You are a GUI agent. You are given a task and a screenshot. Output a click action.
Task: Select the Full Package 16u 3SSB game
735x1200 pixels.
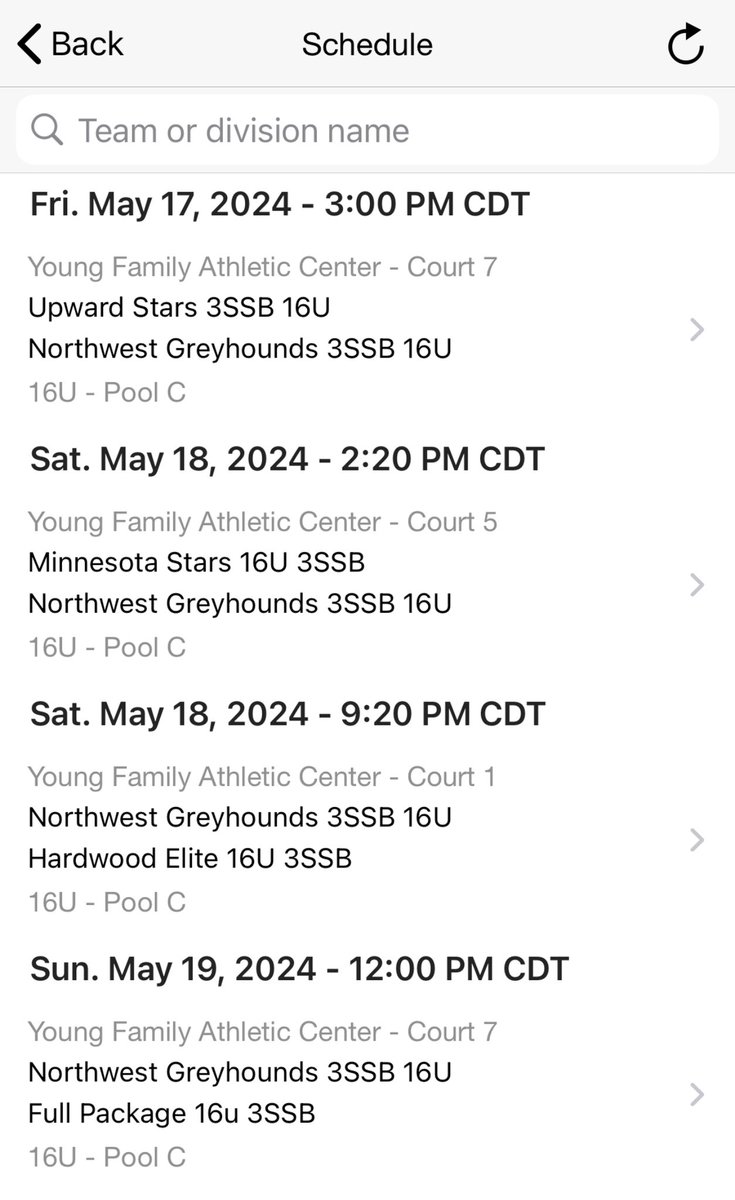pyautogui.click(x=367, y=1095)
